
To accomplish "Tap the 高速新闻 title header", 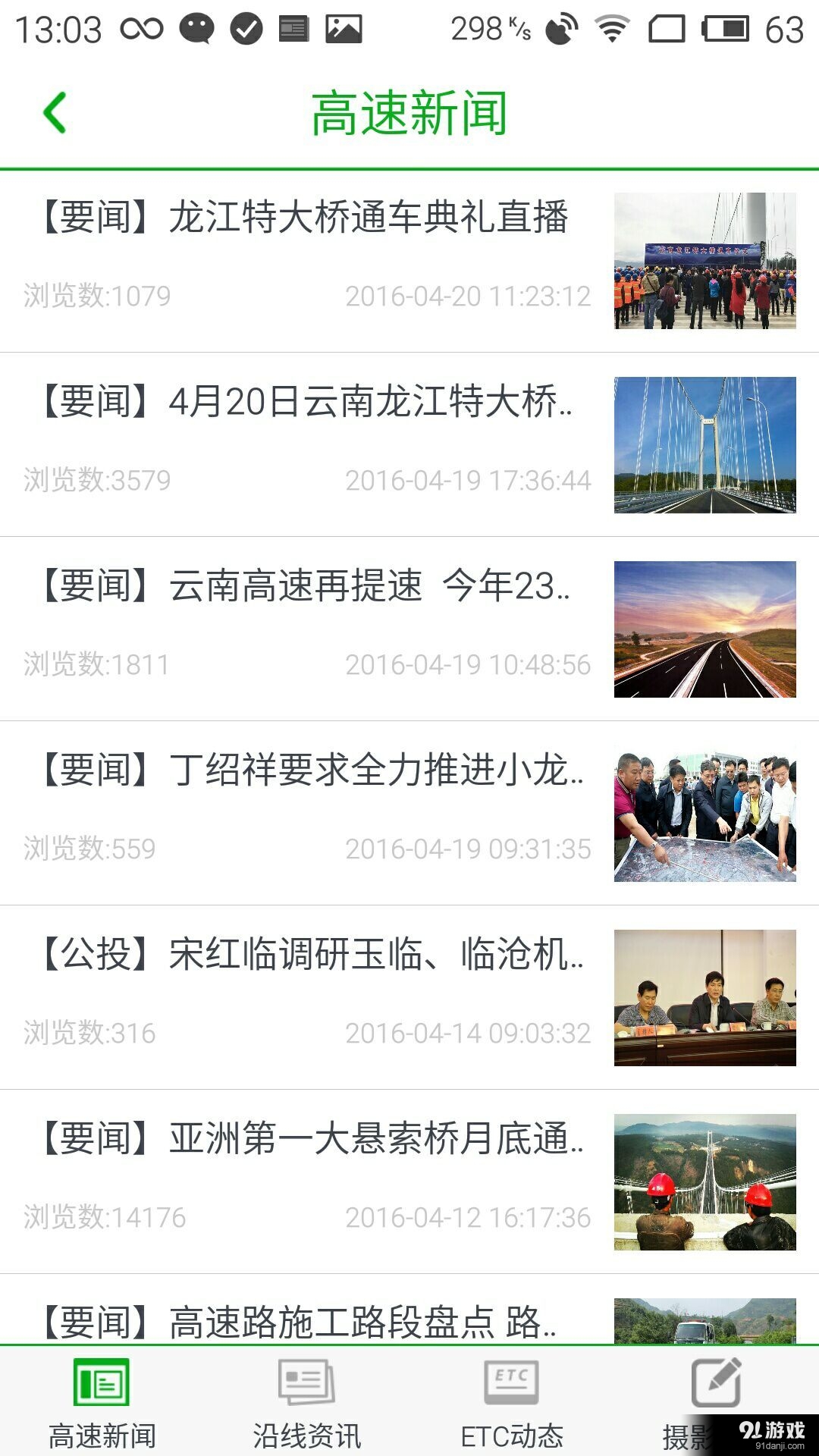I will point(409,111).
